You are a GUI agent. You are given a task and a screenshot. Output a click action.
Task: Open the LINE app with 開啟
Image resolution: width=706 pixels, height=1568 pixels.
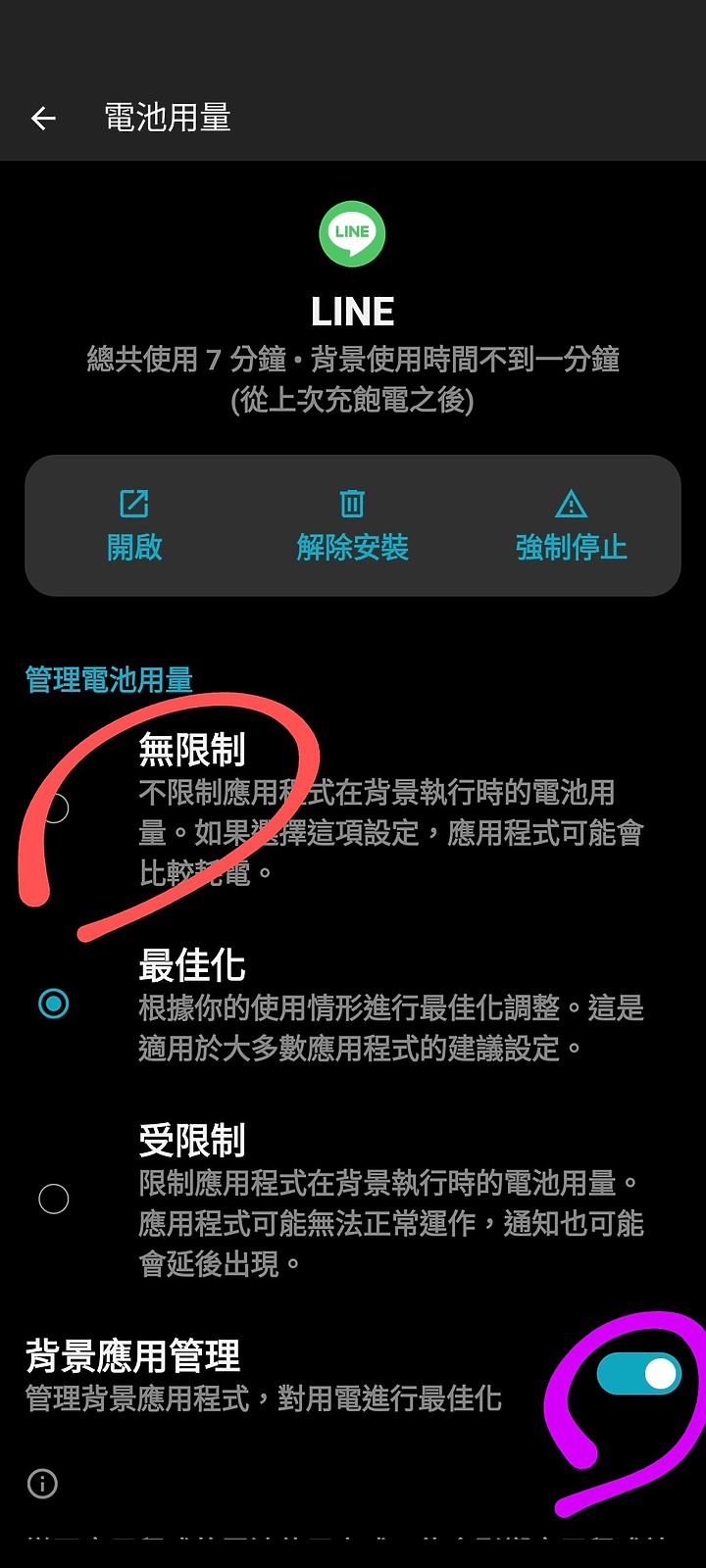point(134,526)
